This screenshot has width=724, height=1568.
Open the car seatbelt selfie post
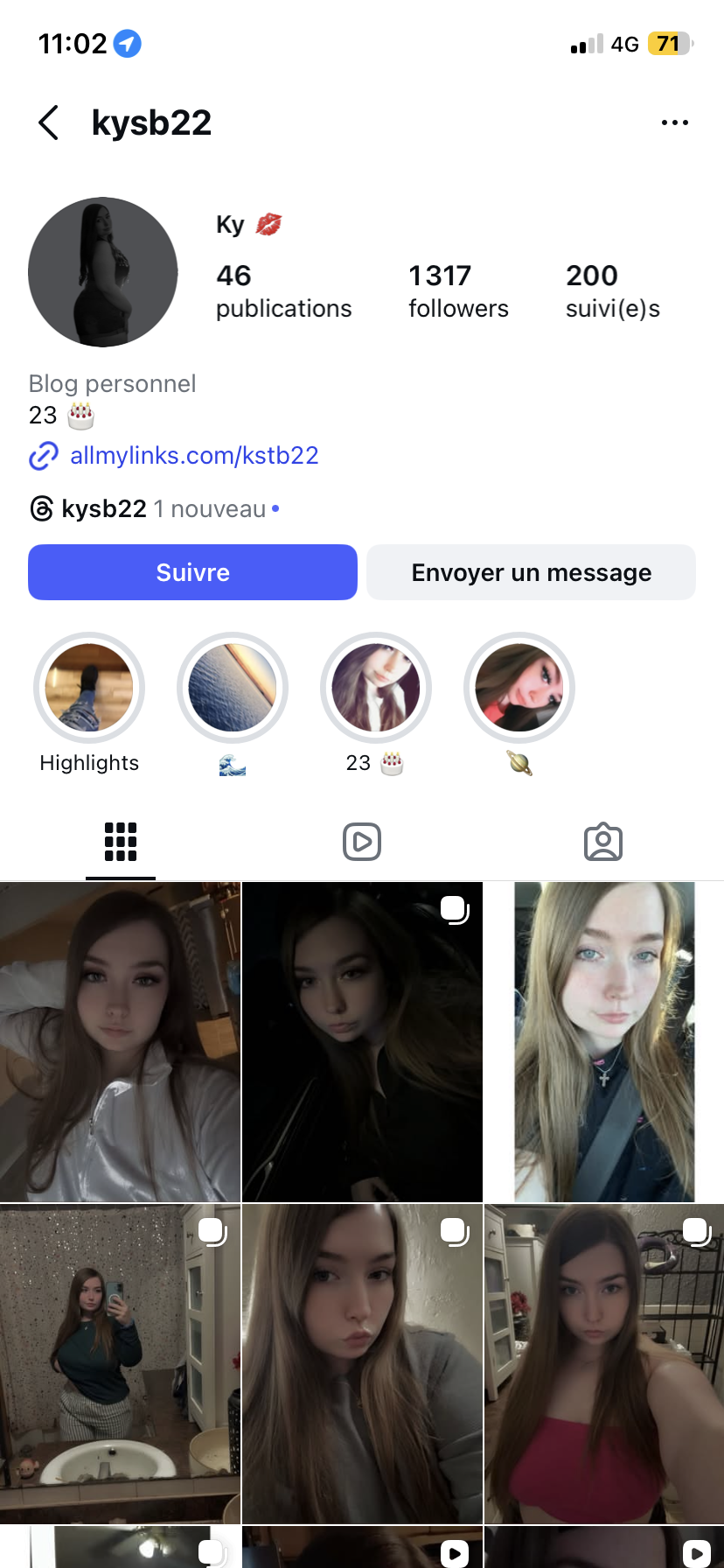pyautogui.click(x=603, y=1041)
